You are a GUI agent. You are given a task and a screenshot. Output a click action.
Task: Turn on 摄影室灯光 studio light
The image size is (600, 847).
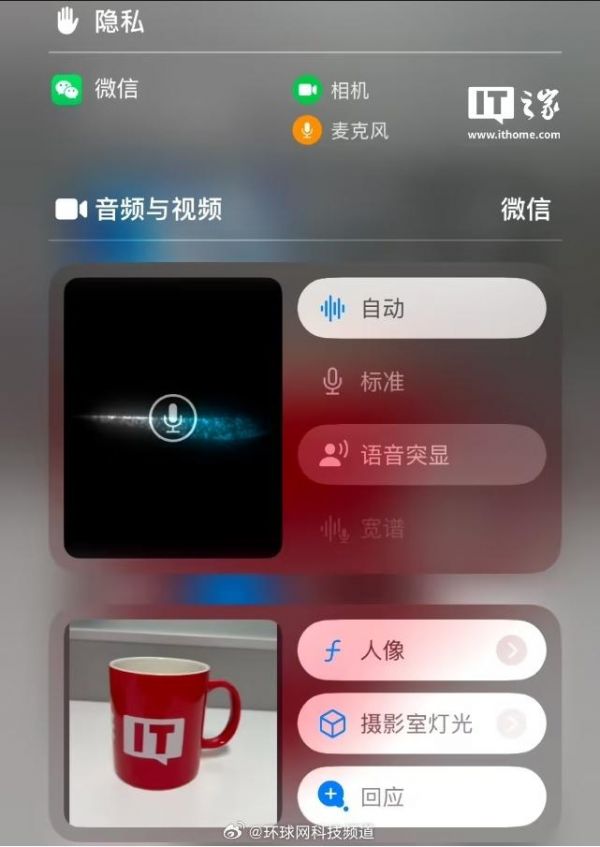click(400, 723)
